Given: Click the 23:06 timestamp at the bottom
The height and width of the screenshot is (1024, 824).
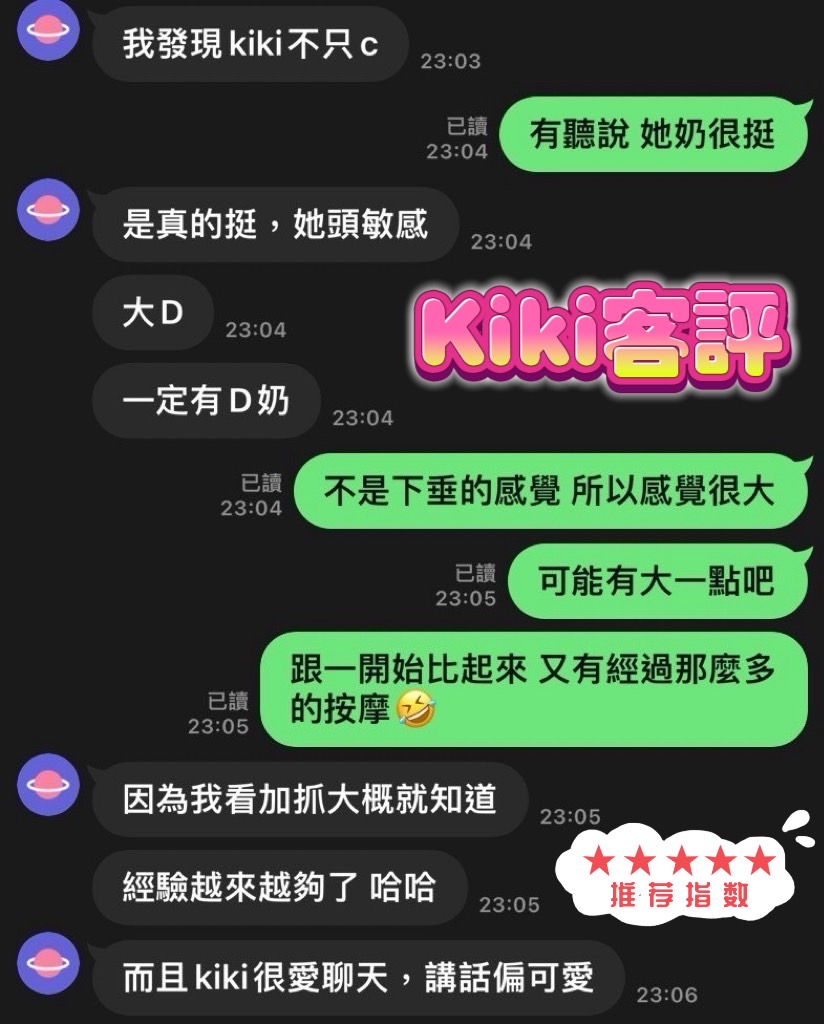Looking at the screenshot, I should pos(665,993).
